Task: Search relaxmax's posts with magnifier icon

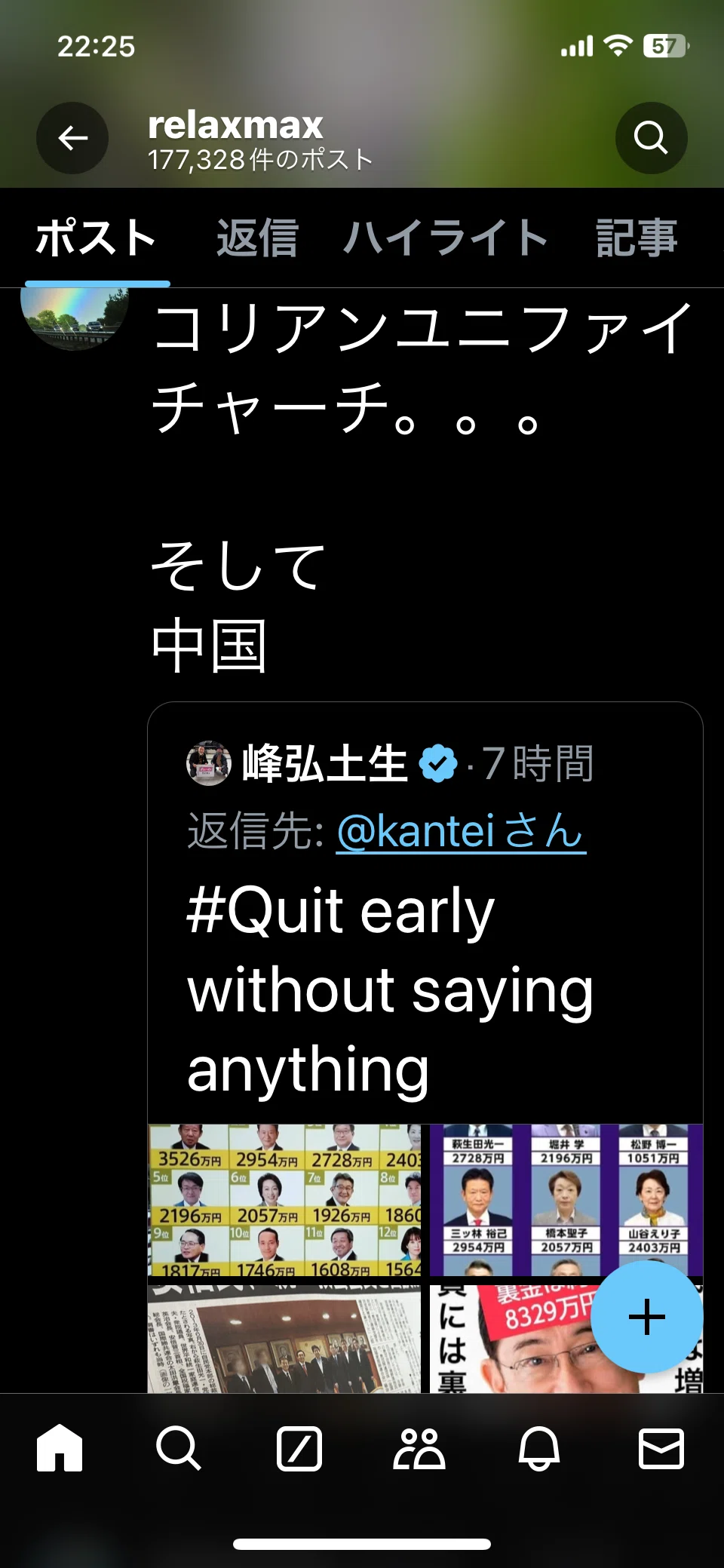Action: click(x=651, y=138)
